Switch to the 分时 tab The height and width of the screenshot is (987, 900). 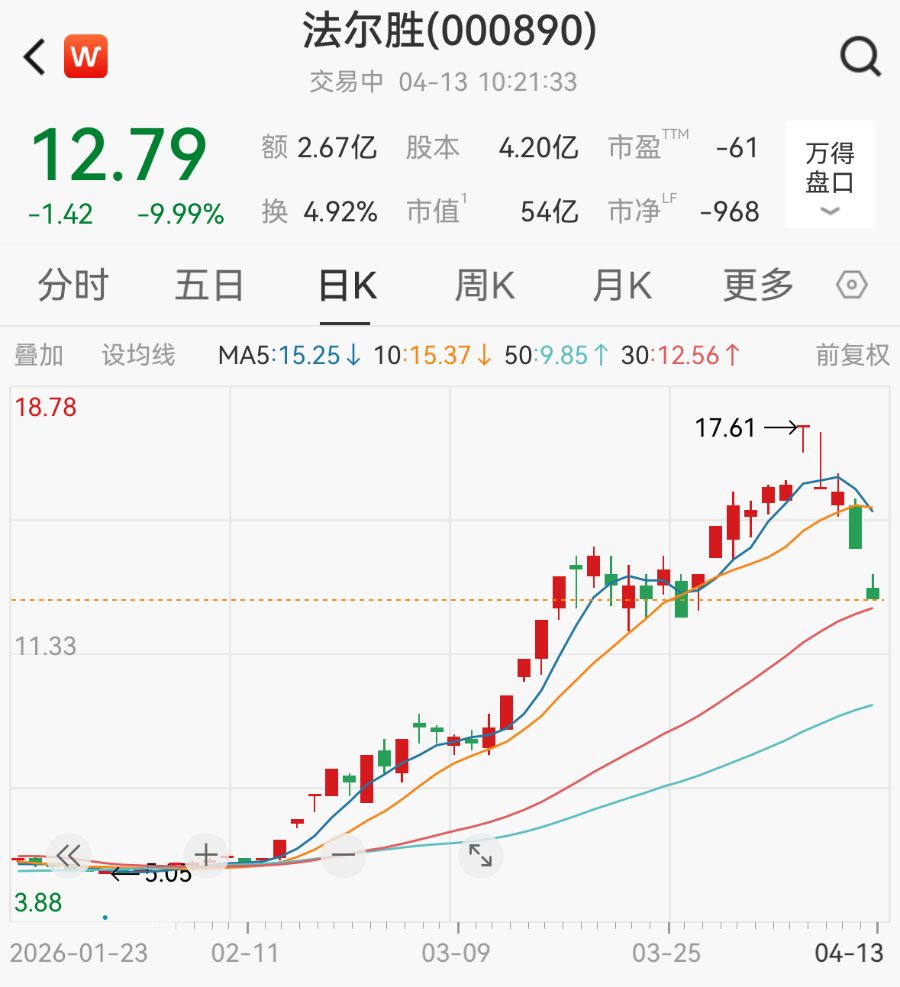click(73, 286)
